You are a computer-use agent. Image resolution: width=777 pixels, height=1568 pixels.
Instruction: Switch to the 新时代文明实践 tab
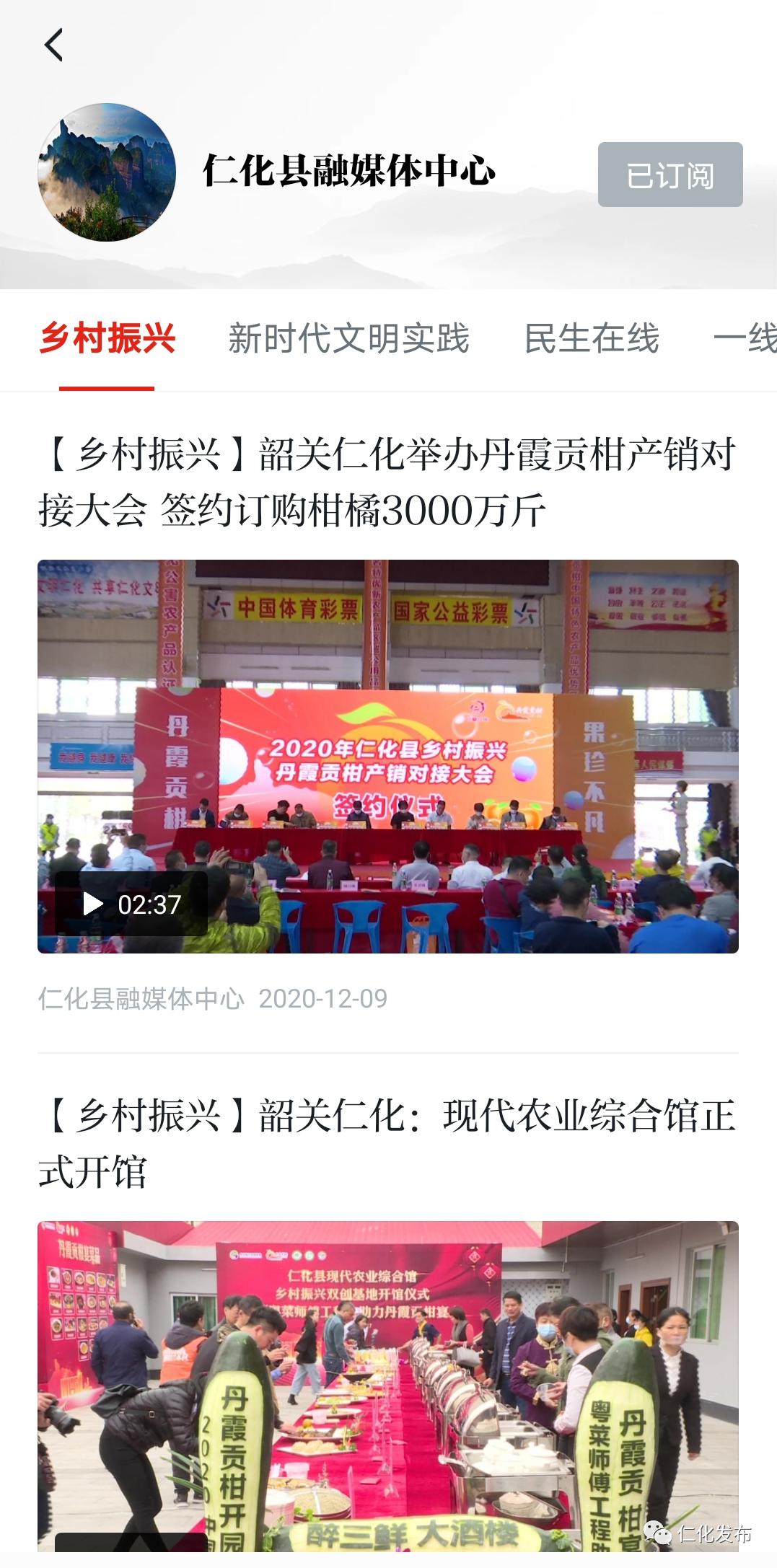tap(348, 338)
